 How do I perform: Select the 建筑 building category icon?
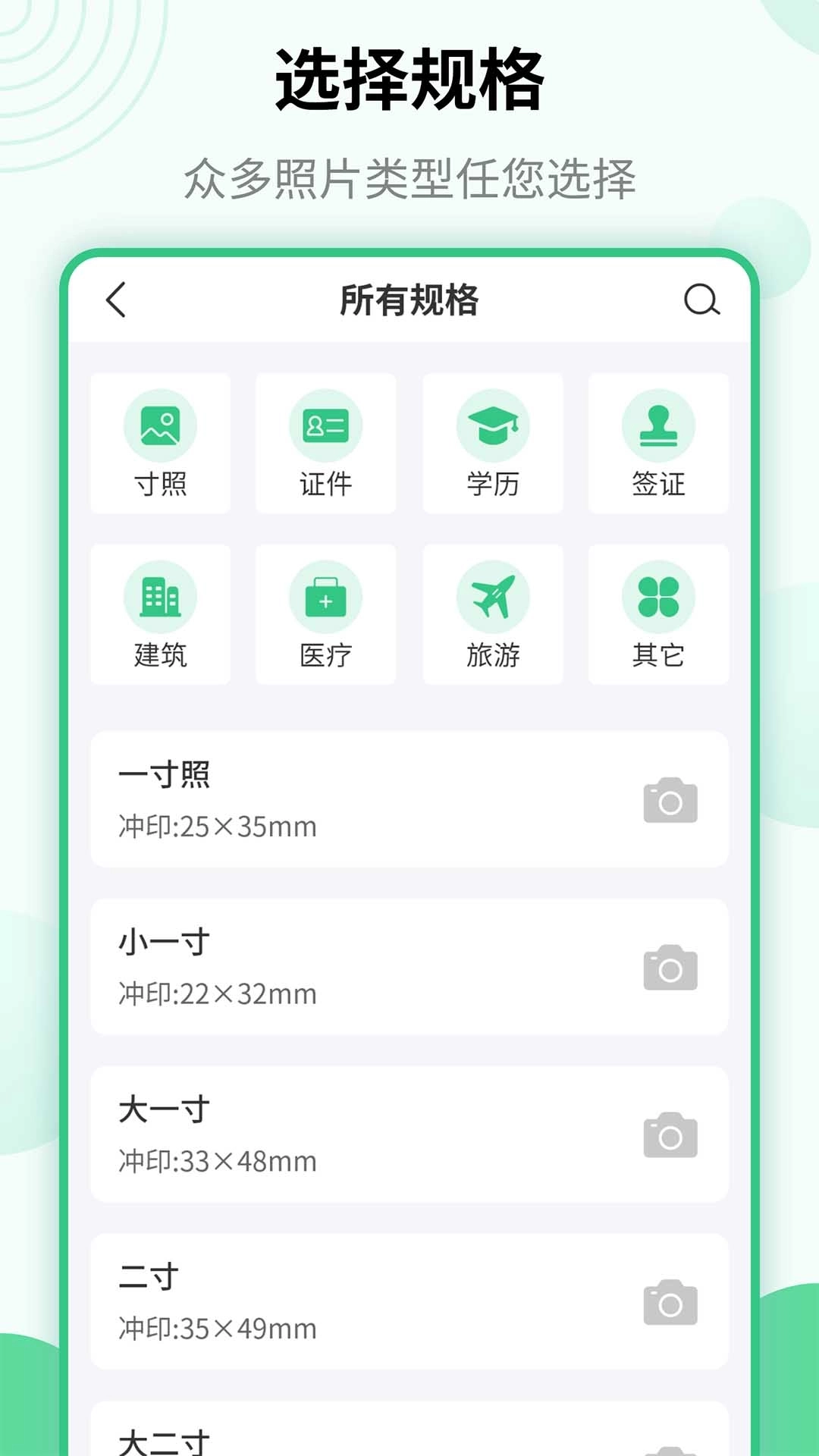[161, 598]
